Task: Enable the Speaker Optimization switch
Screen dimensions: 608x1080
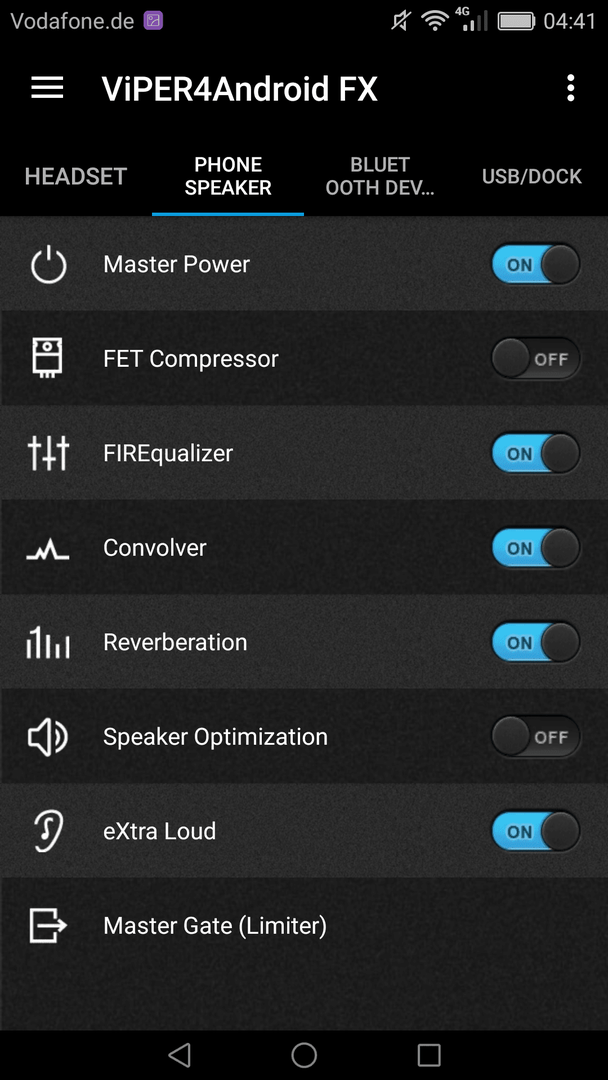Action: coord(535,737)
